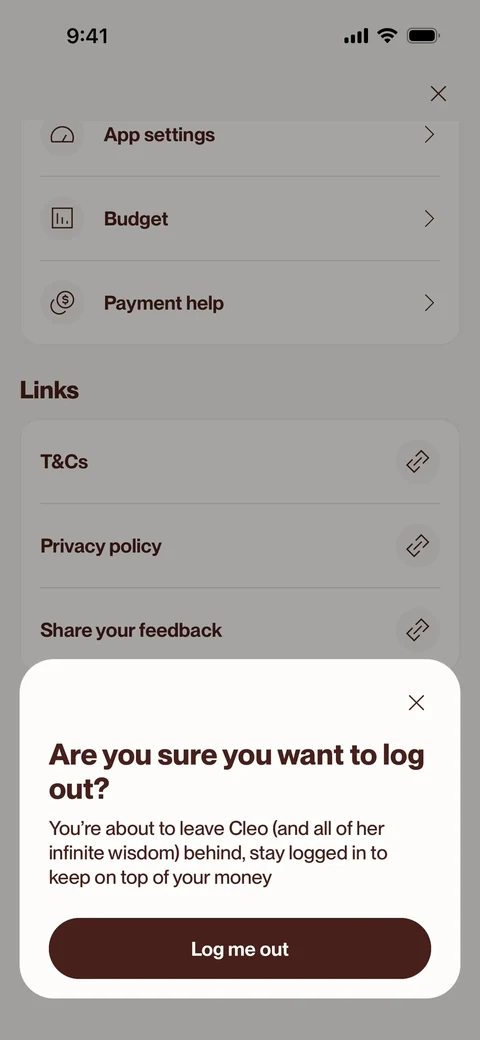Open Share your feedback

tap(240, 629)
